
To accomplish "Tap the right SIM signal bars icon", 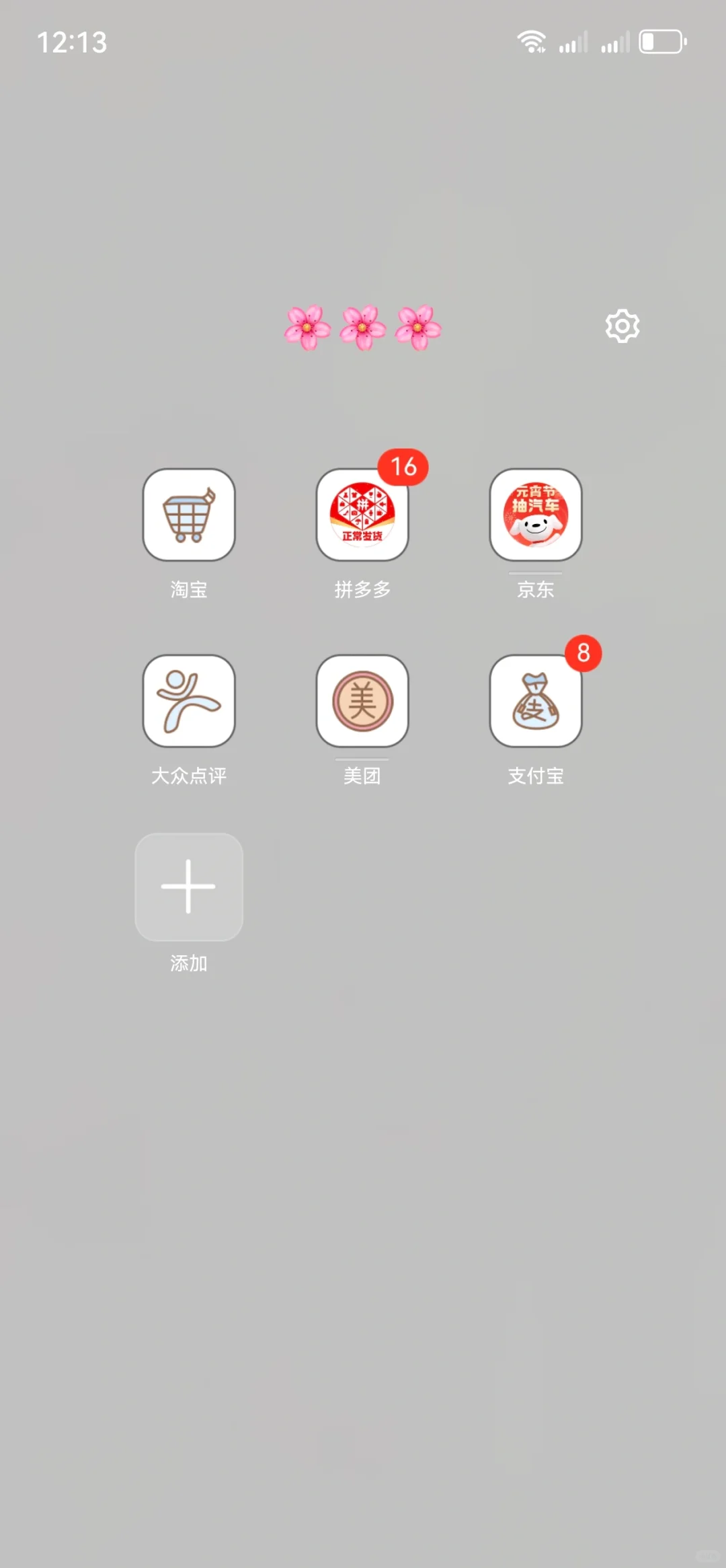I will click(615, 42).
